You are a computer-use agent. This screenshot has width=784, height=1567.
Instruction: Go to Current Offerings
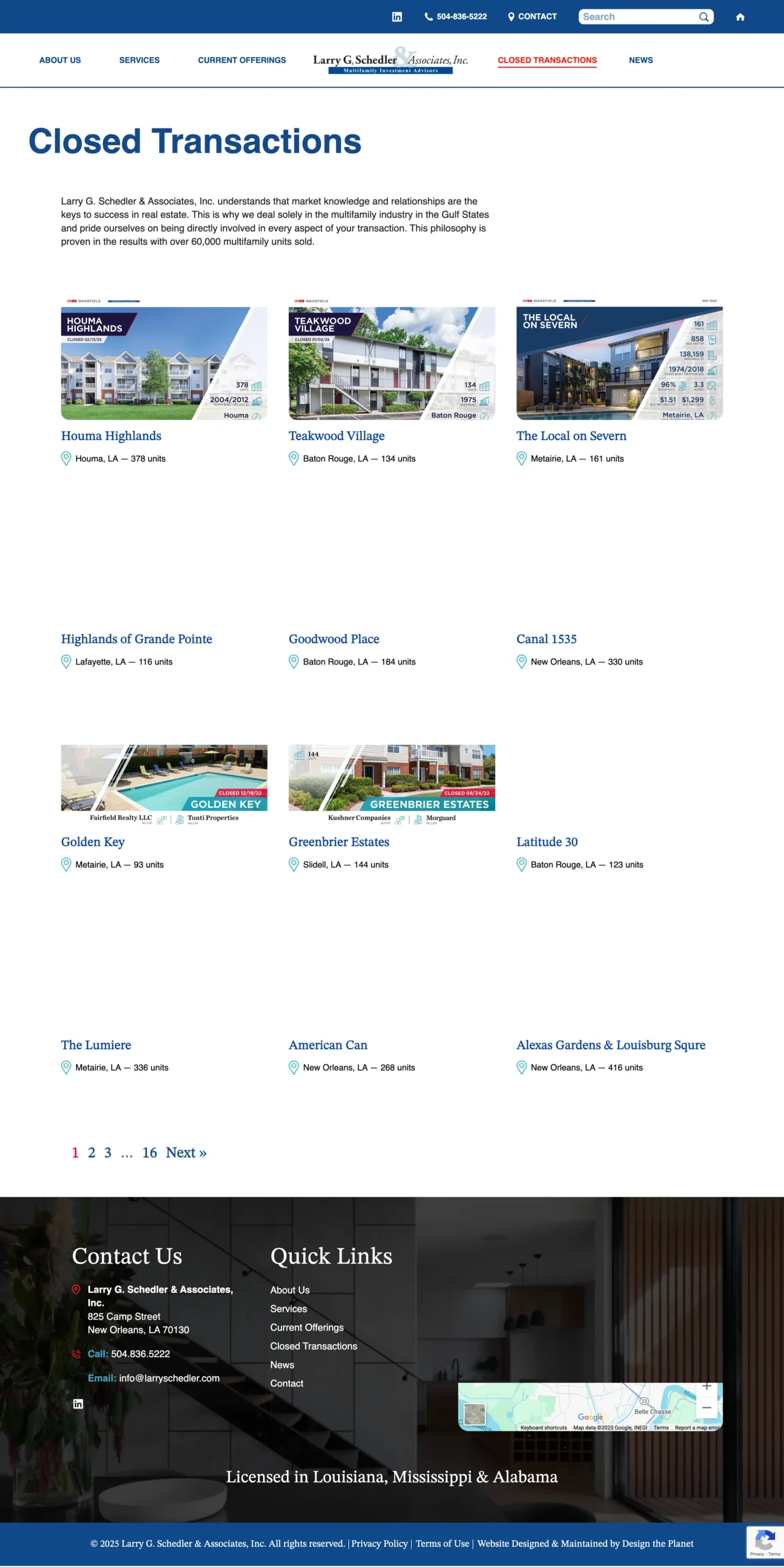pyautogui.click(x=242, y=60)
